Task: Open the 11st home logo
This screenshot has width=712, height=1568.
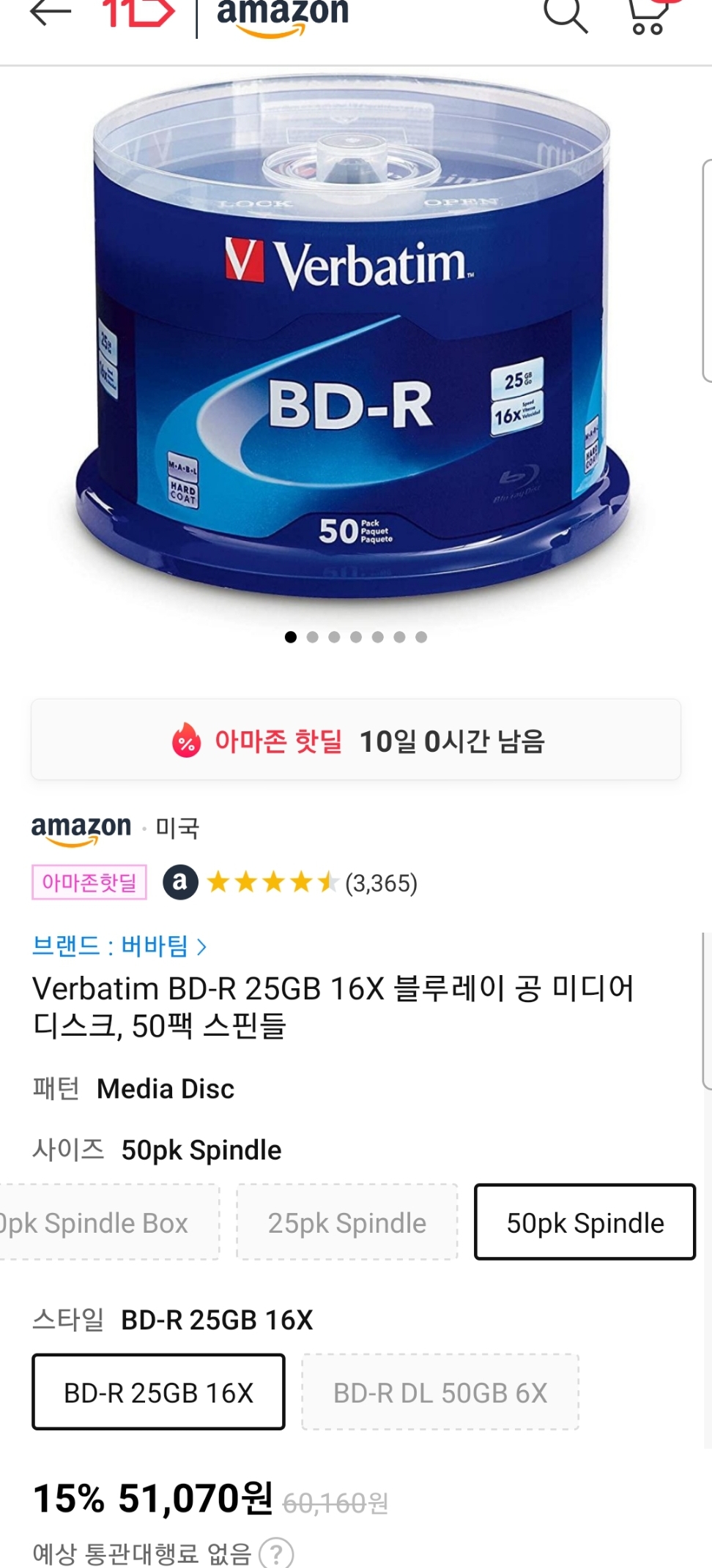Action: point(138,13)
